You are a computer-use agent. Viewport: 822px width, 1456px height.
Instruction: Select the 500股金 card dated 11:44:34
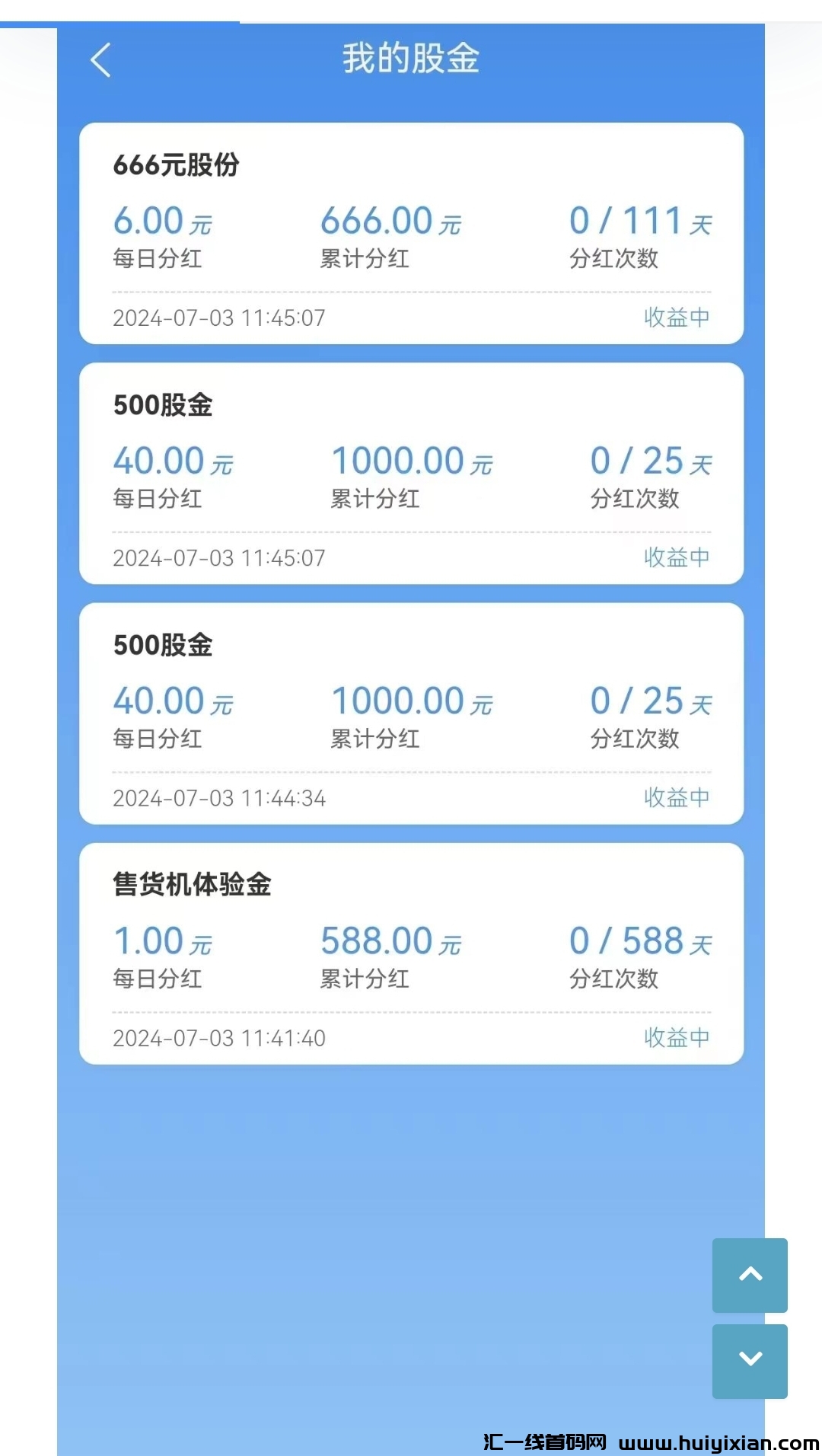click(411, 713)
